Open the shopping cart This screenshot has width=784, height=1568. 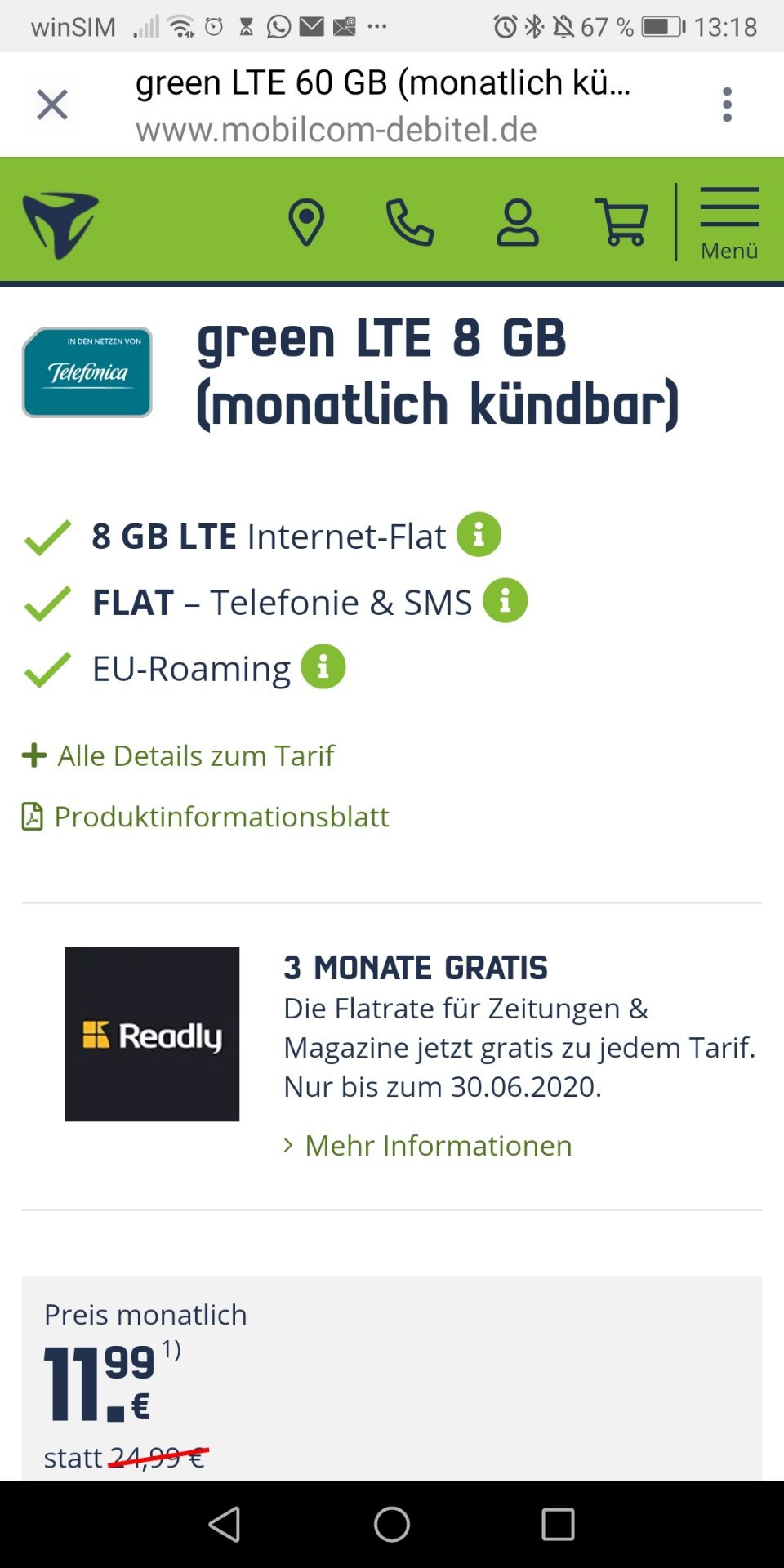click(x=621, y=222)
